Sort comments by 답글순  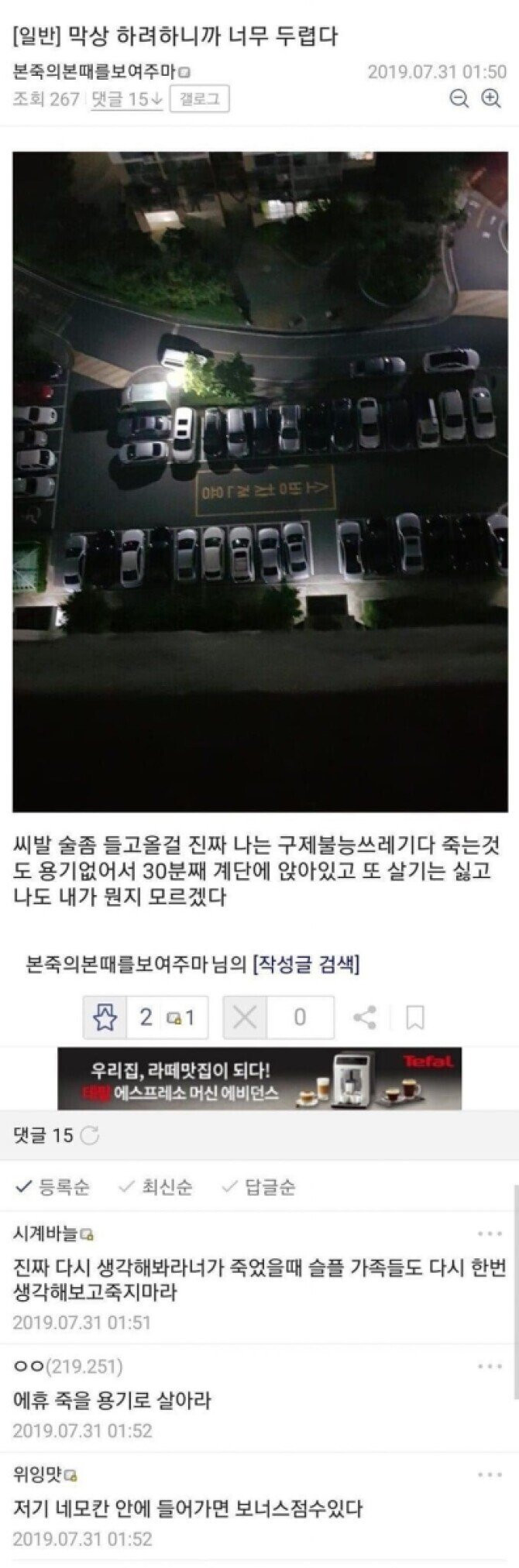[x=259, y=1187]
